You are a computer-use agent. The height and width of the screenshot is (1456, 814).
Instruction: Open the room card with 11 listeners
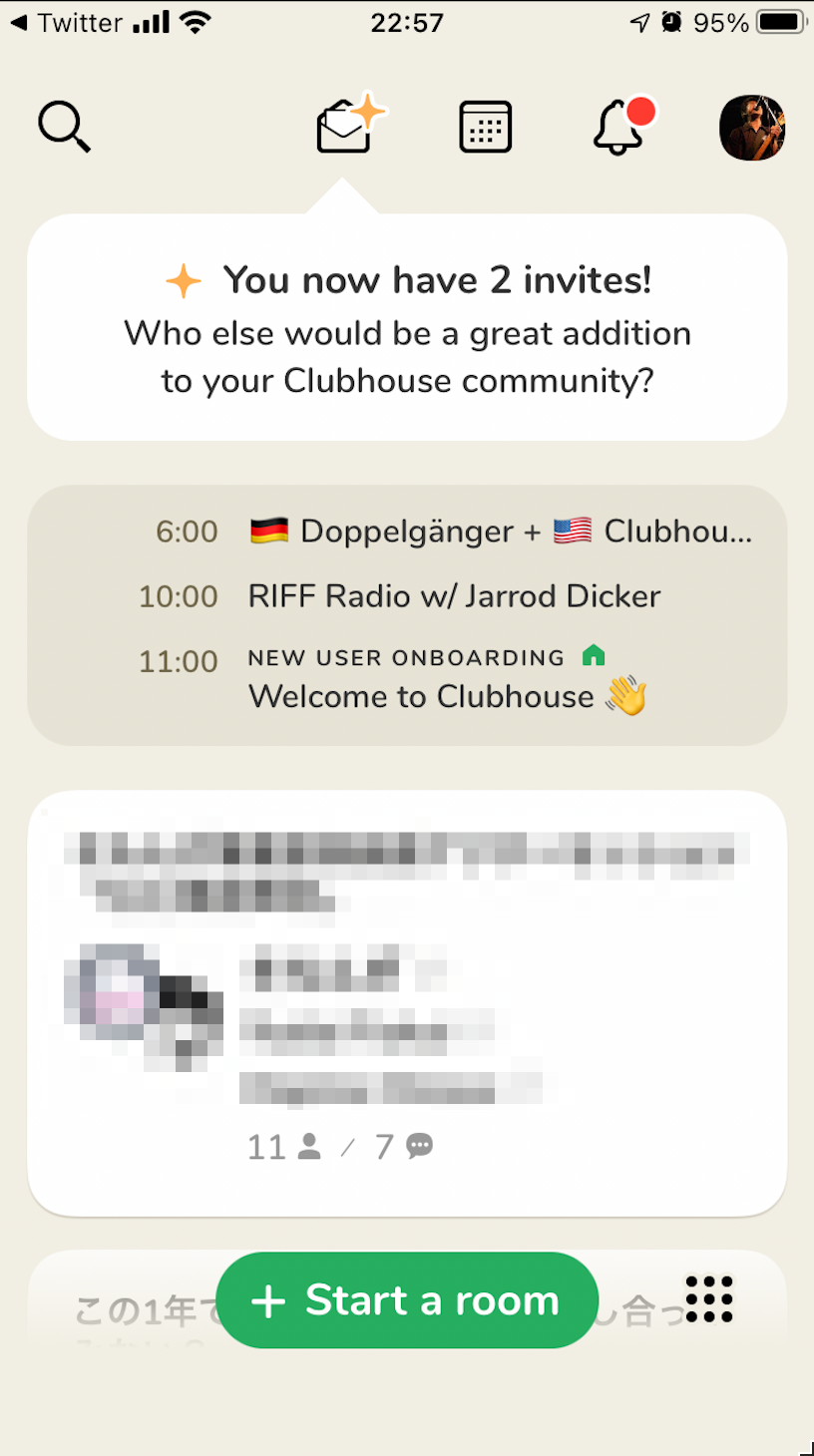point(407,1003)
